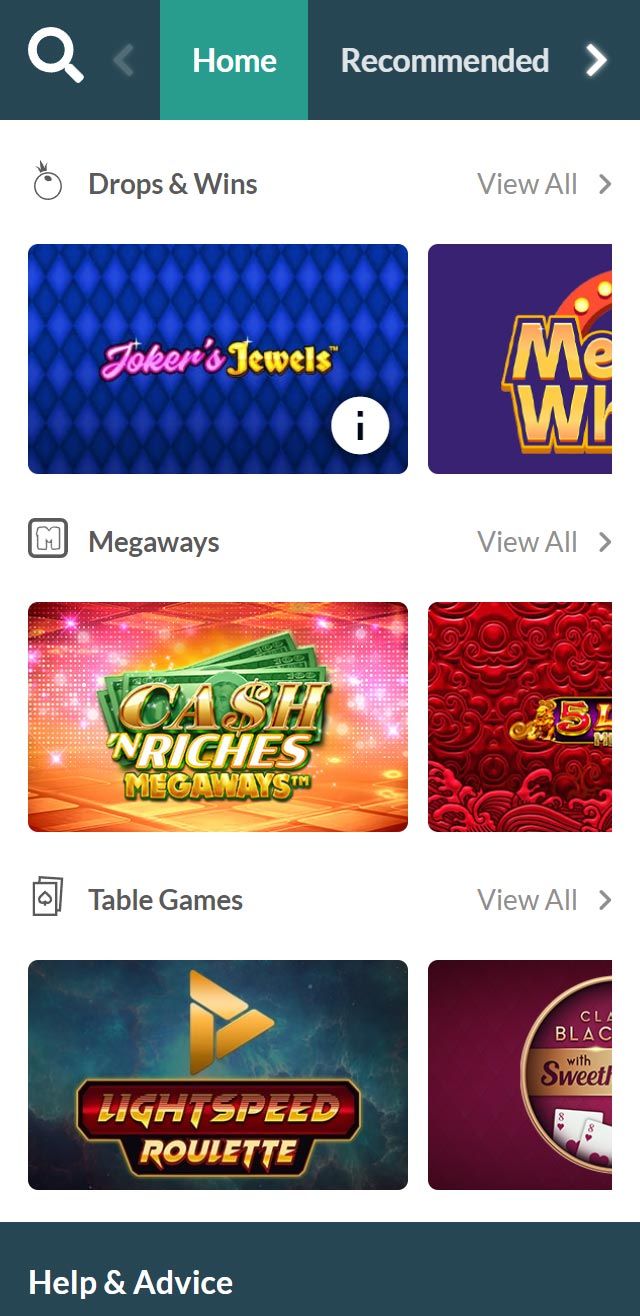Launch Cash 'N Riches Megaways
Viewport: 640px width, 1316px height.
pos(218,716)
